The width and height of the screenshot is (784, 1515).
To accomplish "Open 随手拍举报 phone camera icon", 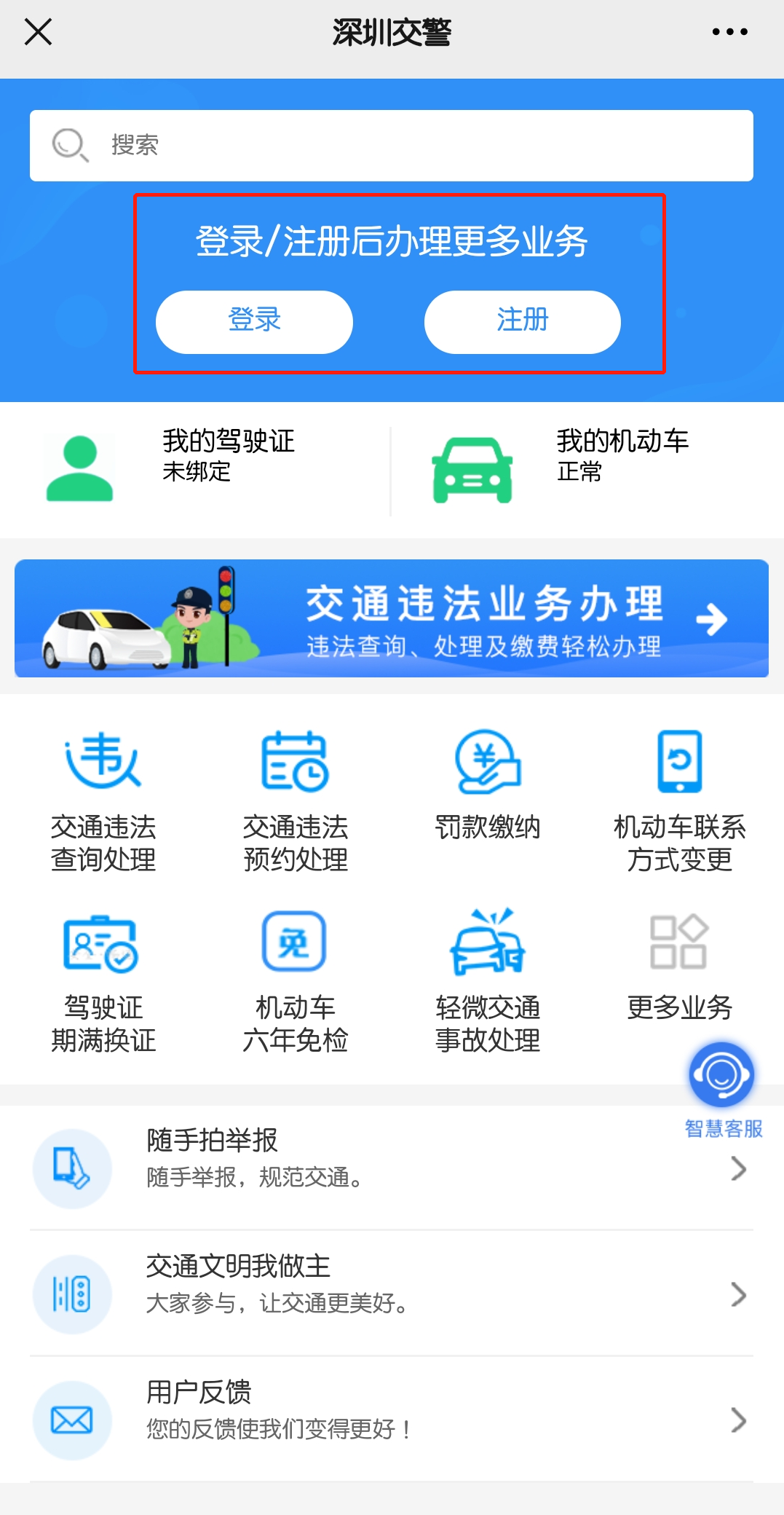I will point(72,1167).
